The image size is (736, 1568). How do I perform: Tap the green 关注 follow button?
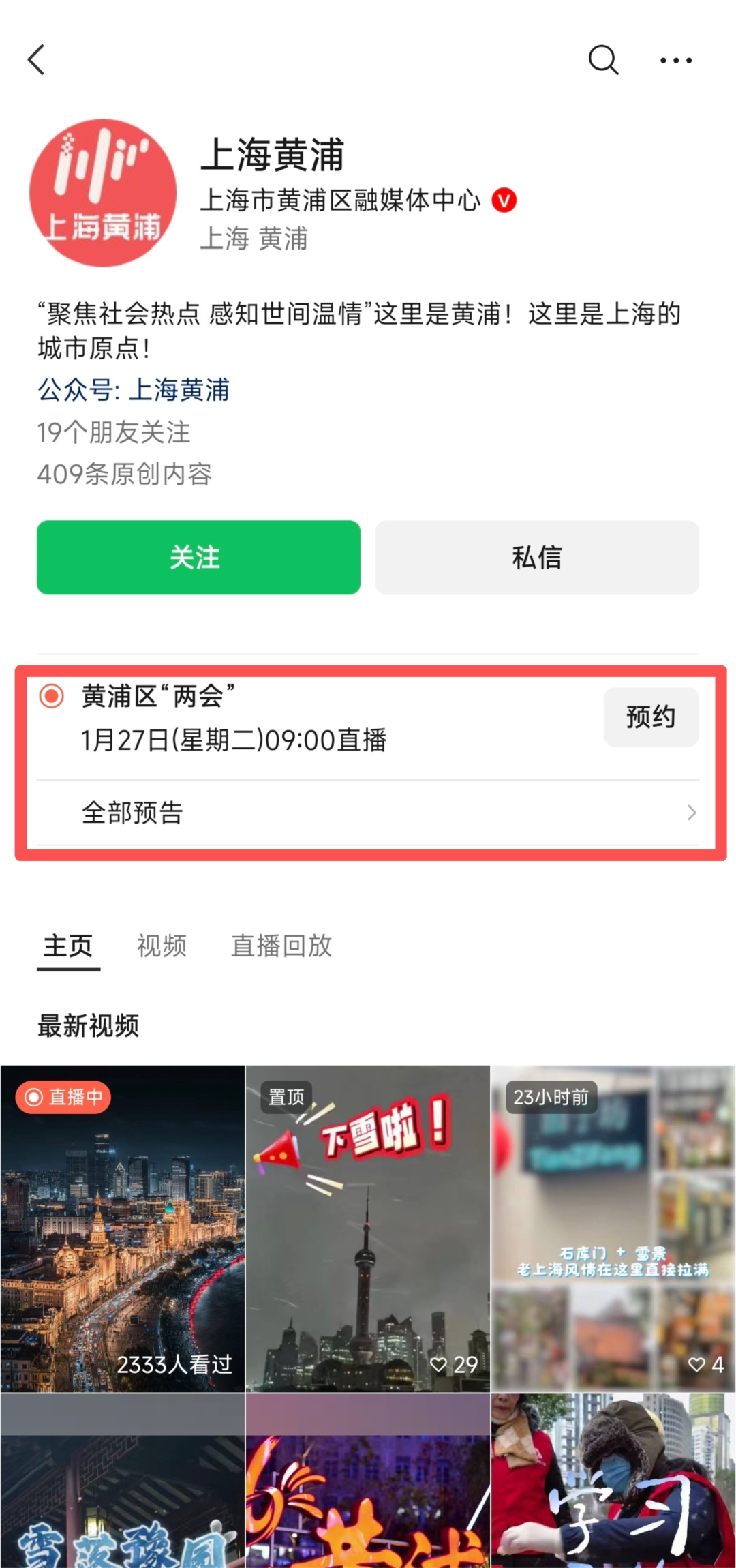pos(198,557)
